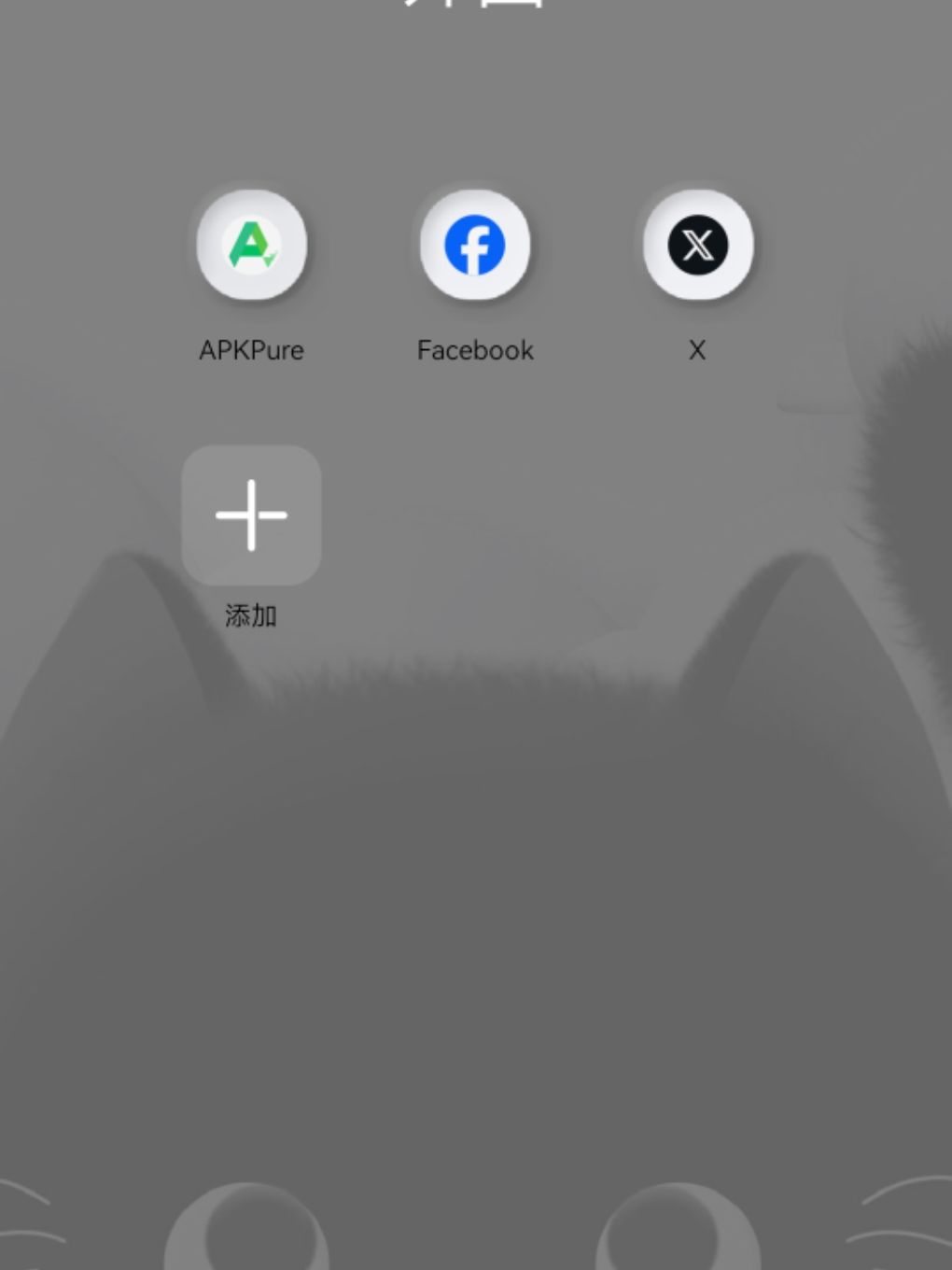This screenshot has width=952, height=1270.
Task: Open the X app
Action: point(698,246)
